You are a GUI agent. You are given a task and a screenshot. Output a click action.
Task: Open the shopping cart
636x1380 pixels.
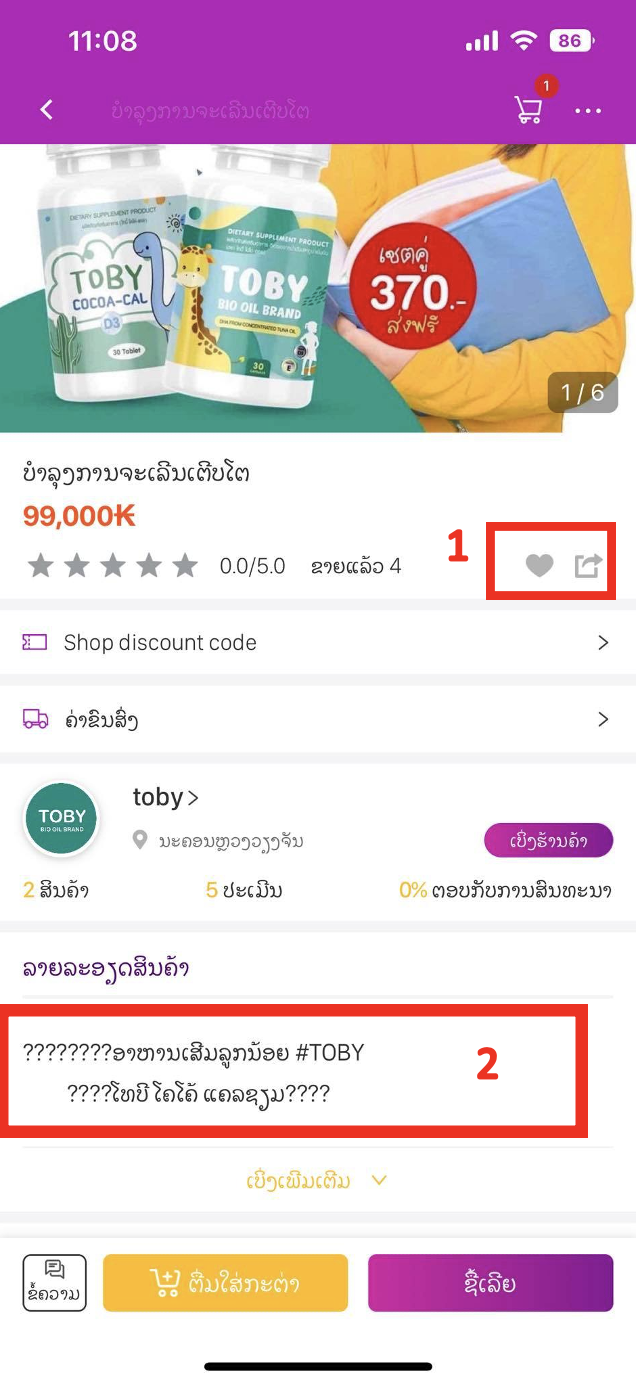point(528,109)
